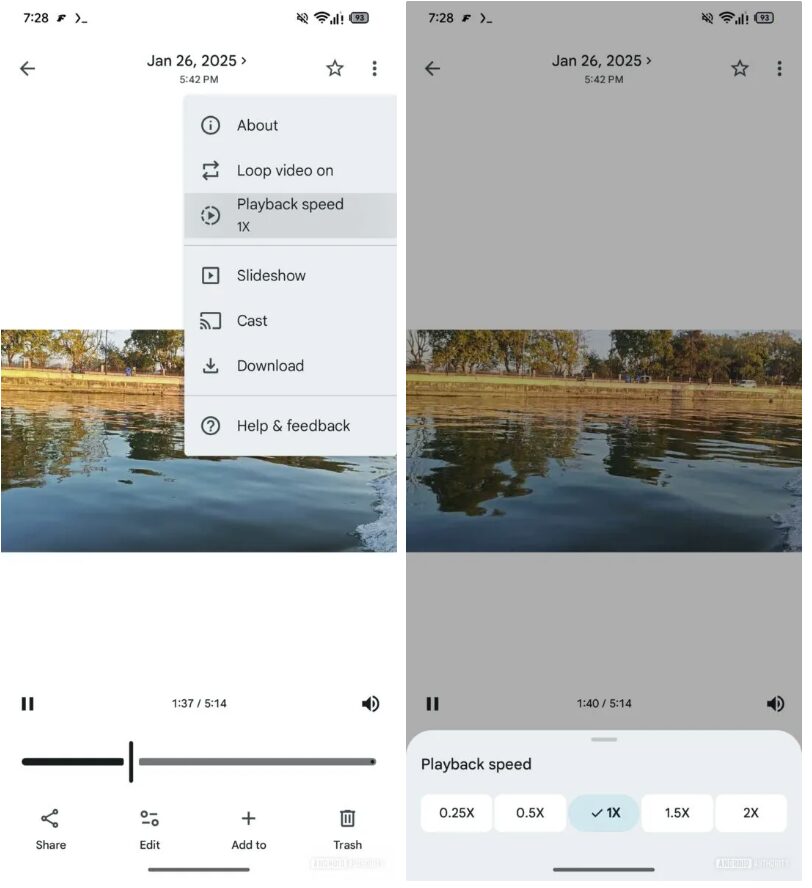Open the Playback speed option

tap(290, 215)
